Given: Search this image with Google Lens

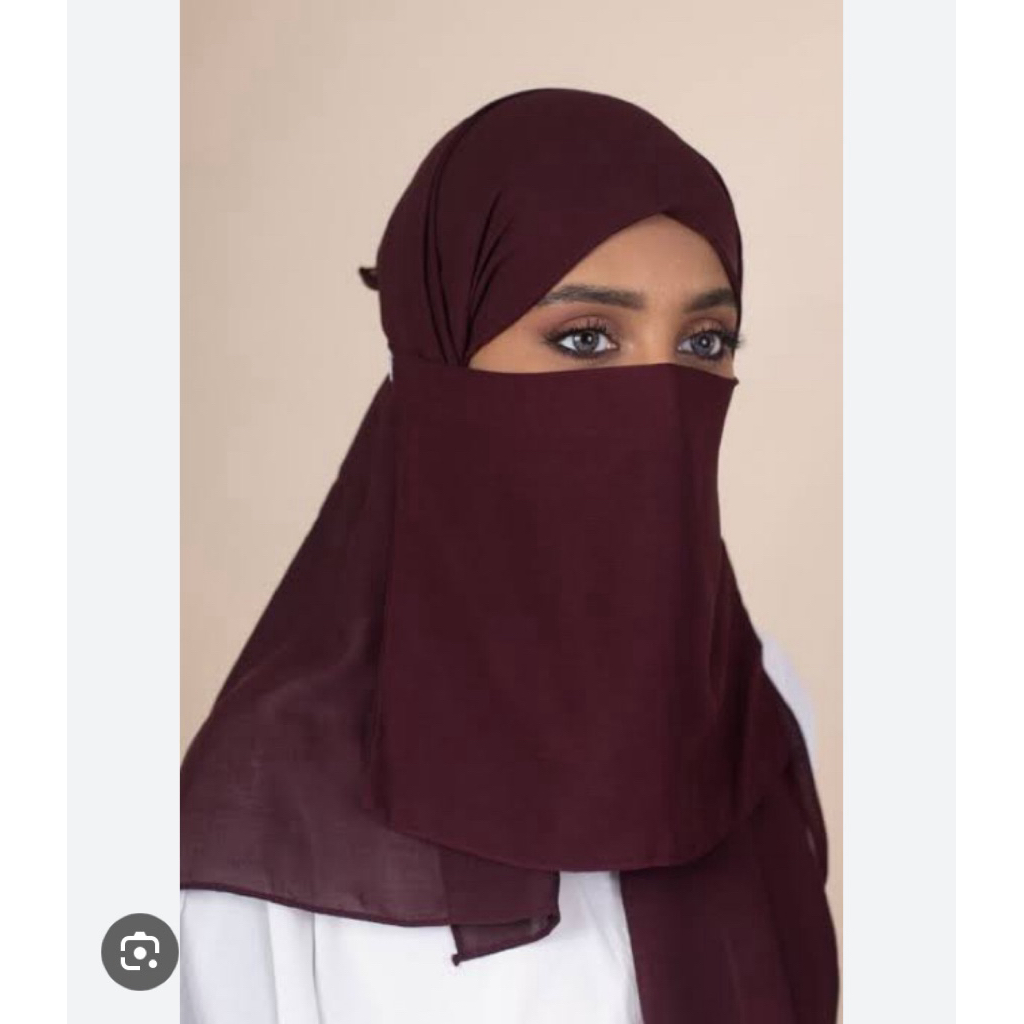Looking at the screenshot, I should (x=139, y=951).
